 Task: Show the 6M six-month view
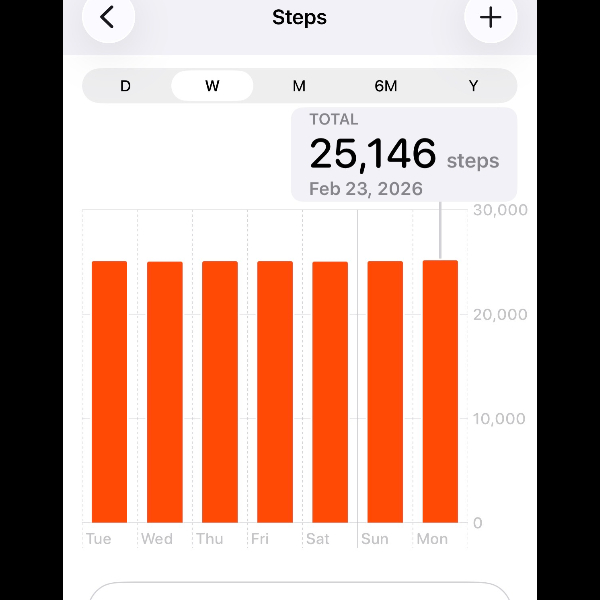pos(386,86)
